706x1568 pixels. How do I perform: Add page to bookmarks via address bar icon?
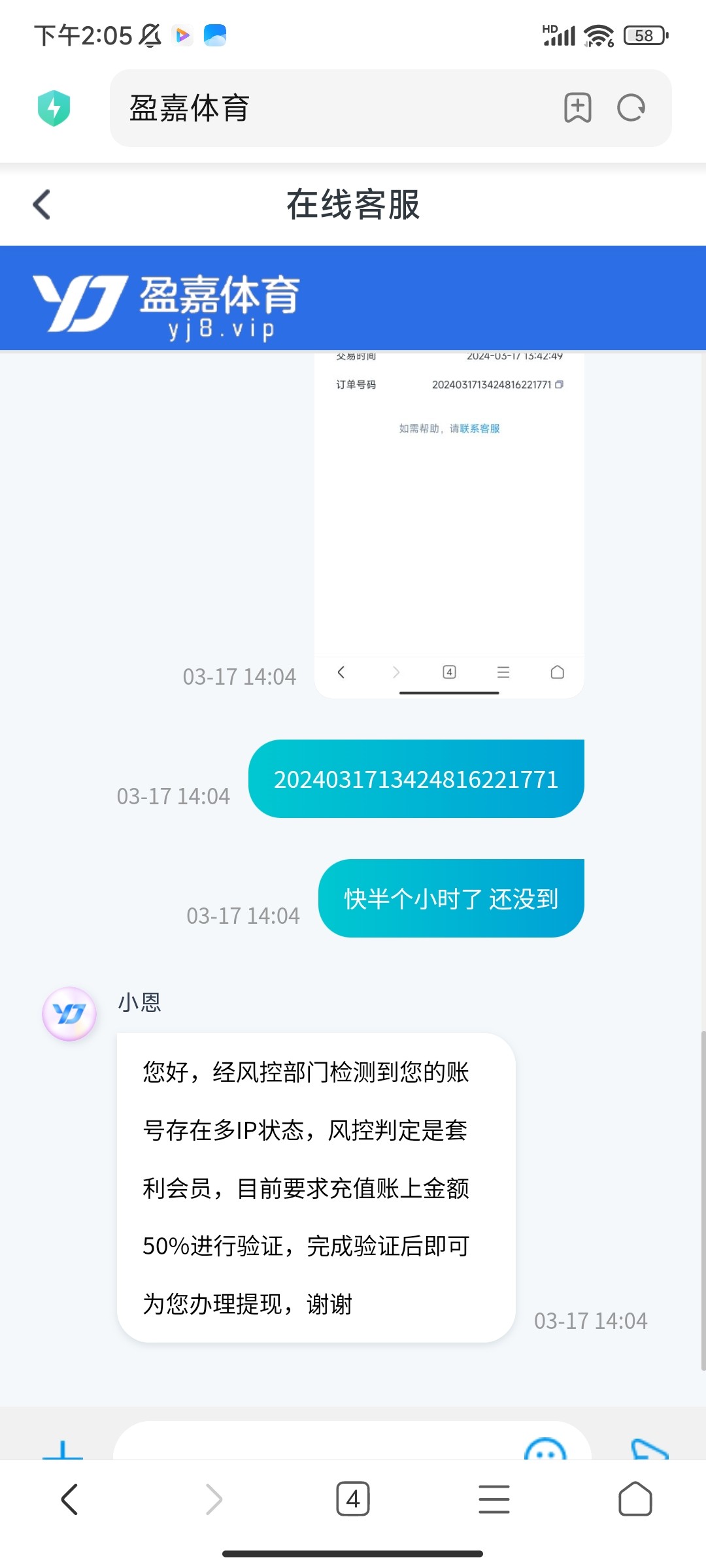578,108
